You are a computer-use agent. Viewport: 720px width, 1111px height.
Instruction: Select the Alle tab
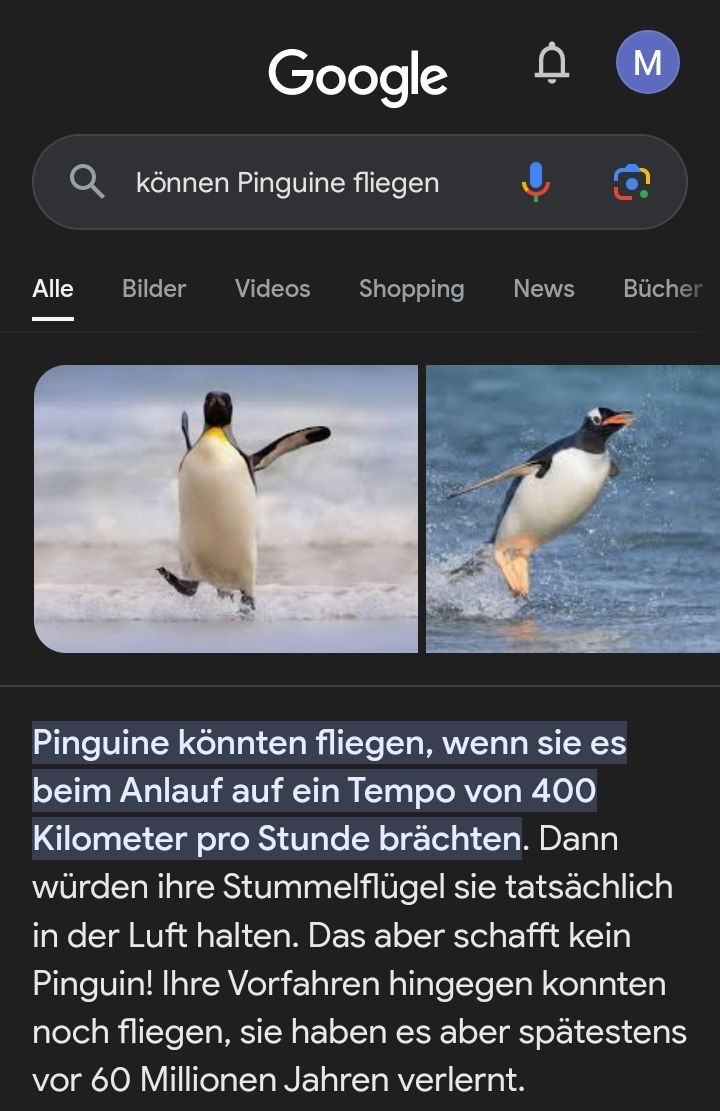[53, 288]
